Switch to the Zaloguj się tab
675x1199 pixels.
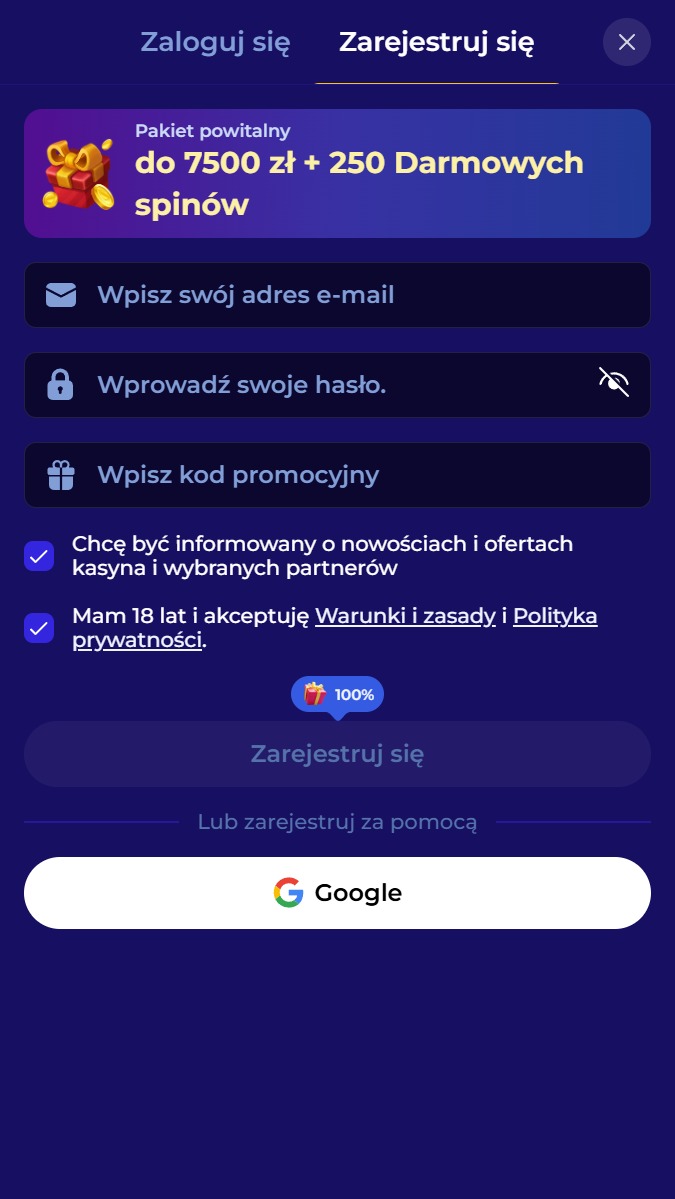215,42
